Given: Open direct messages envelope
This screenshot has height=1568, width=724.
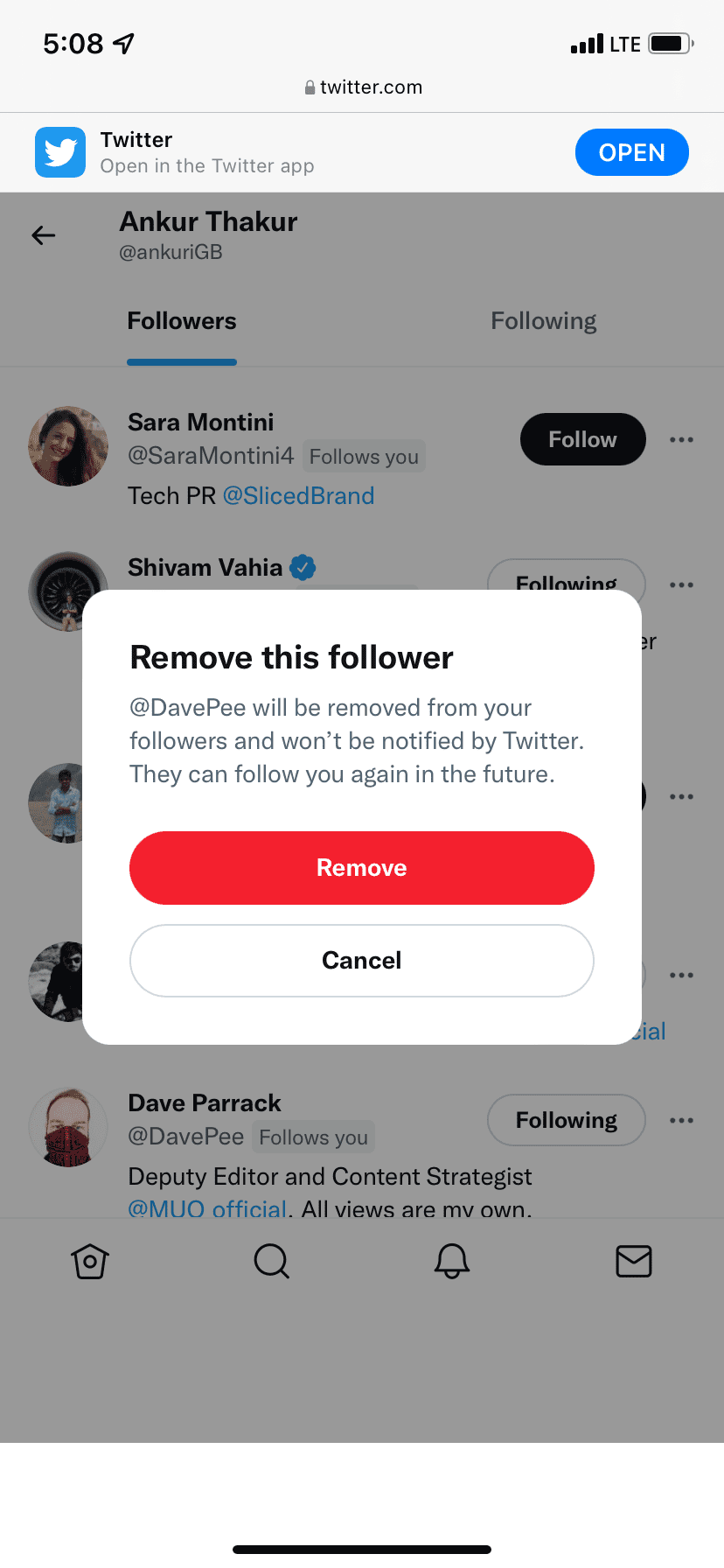Looking at the screenshot, I should coord(633,1261).
